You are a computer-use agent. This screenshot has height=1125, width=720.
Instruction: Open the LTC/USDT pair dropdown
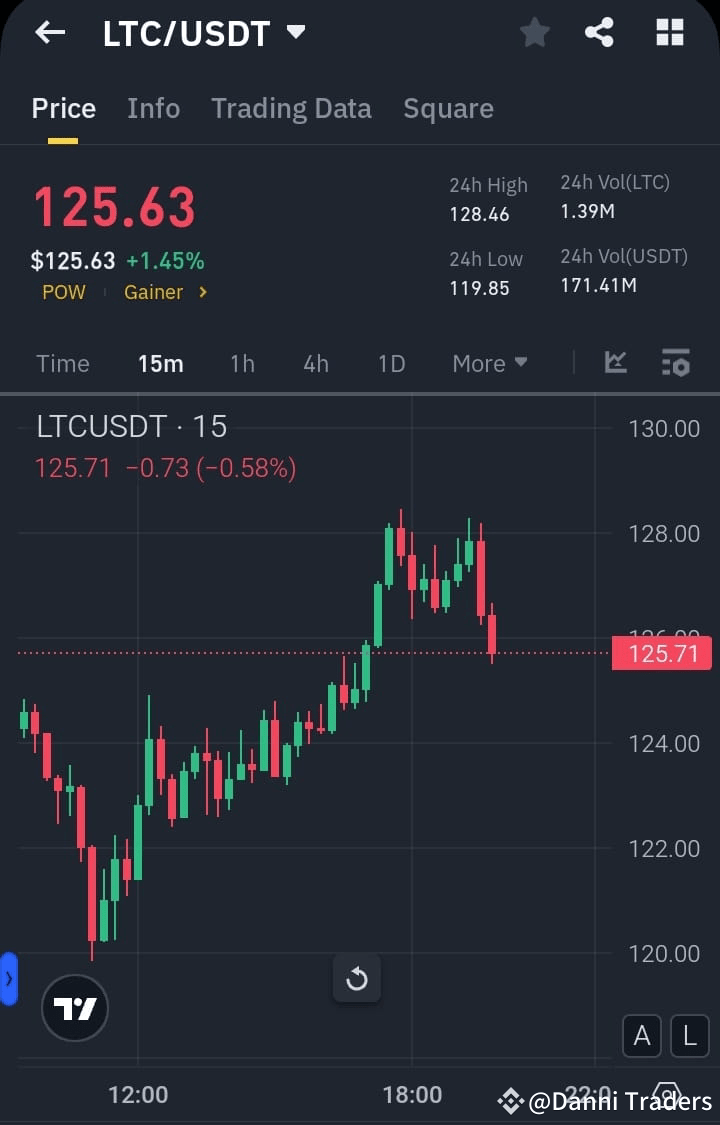295,32
